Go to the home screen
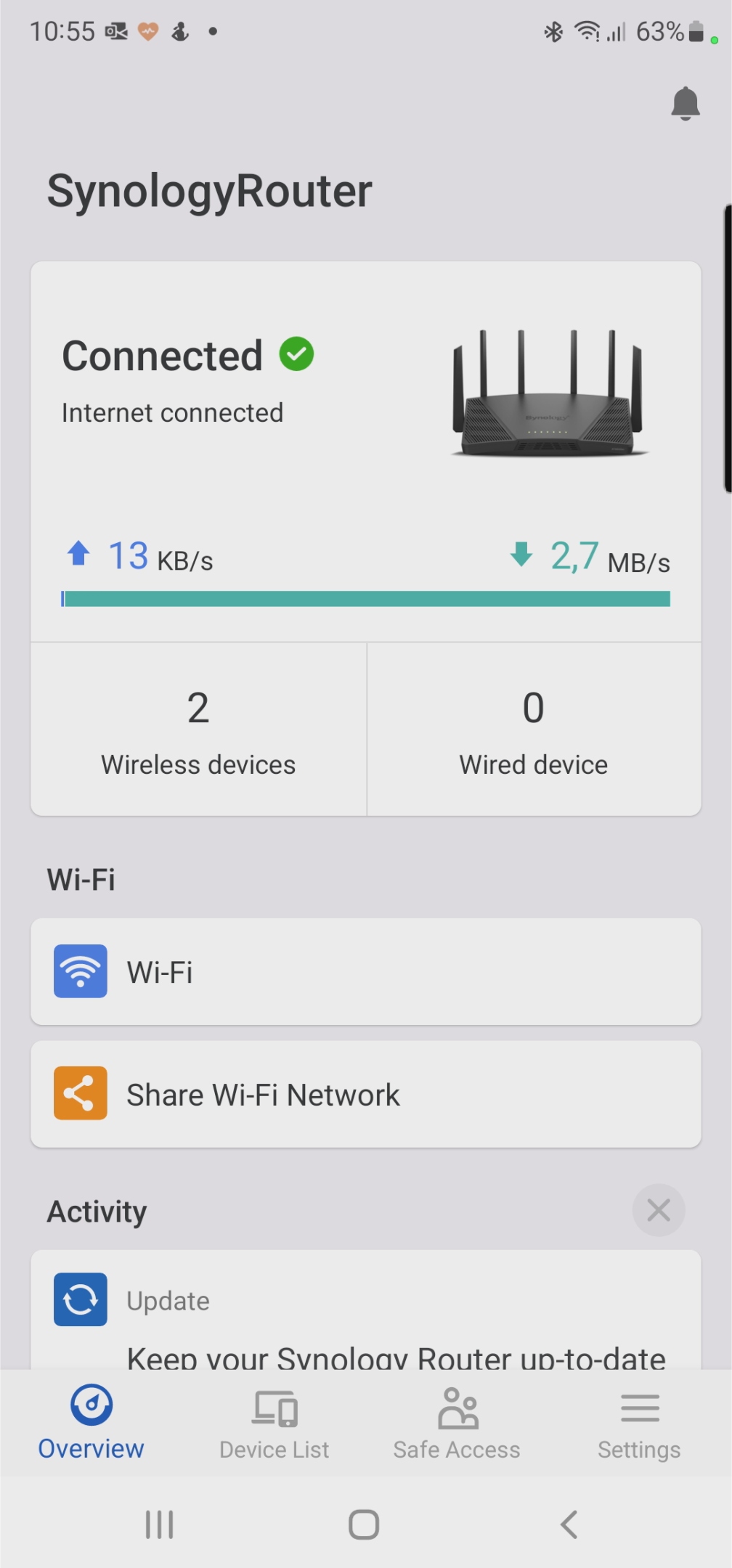The image size is (732, 1568). [364, 1524]
